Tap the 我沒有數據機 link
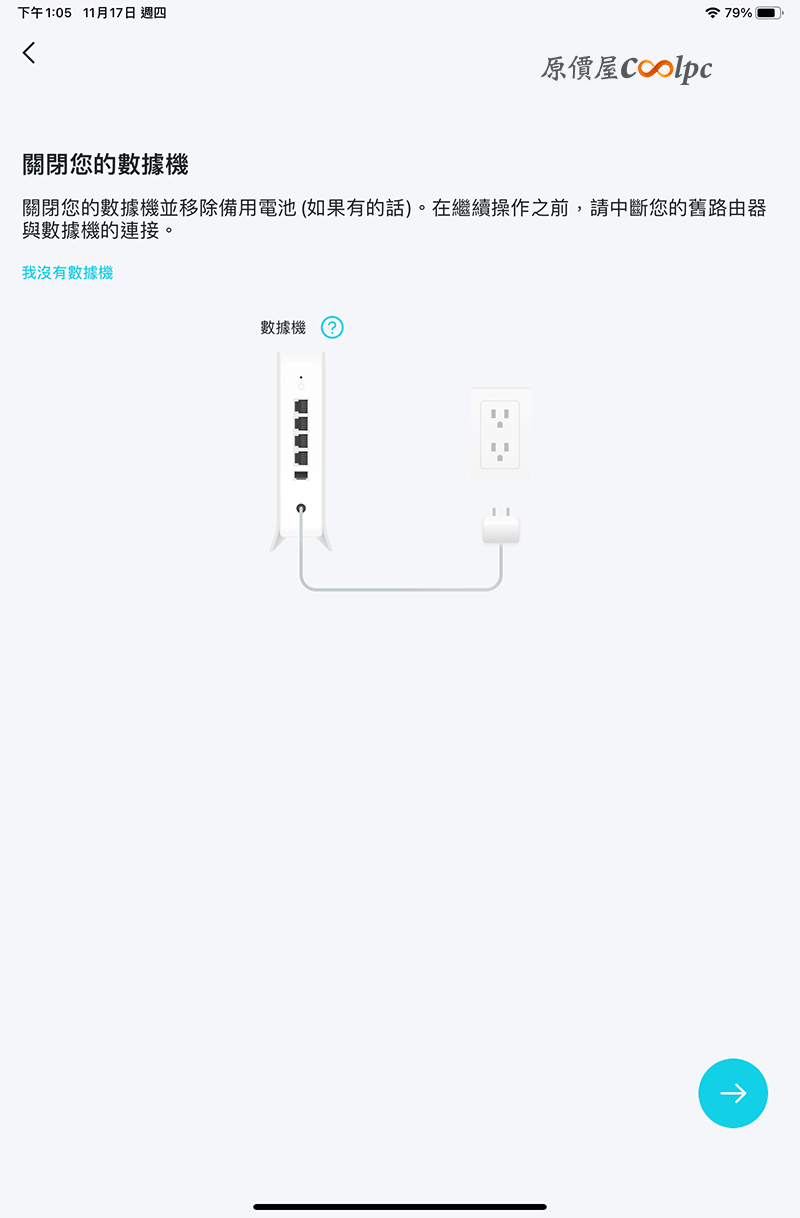 (x=68, y=273)
